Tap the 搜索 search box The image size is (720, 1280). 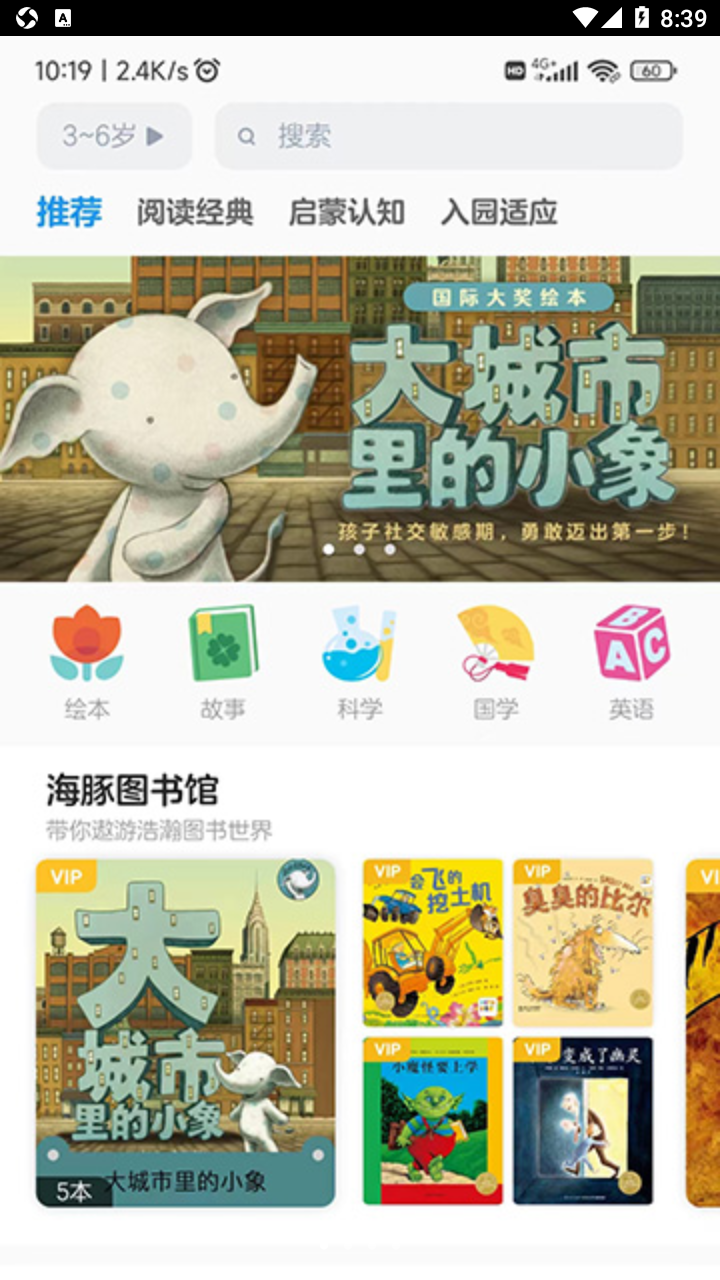[448, 136]
